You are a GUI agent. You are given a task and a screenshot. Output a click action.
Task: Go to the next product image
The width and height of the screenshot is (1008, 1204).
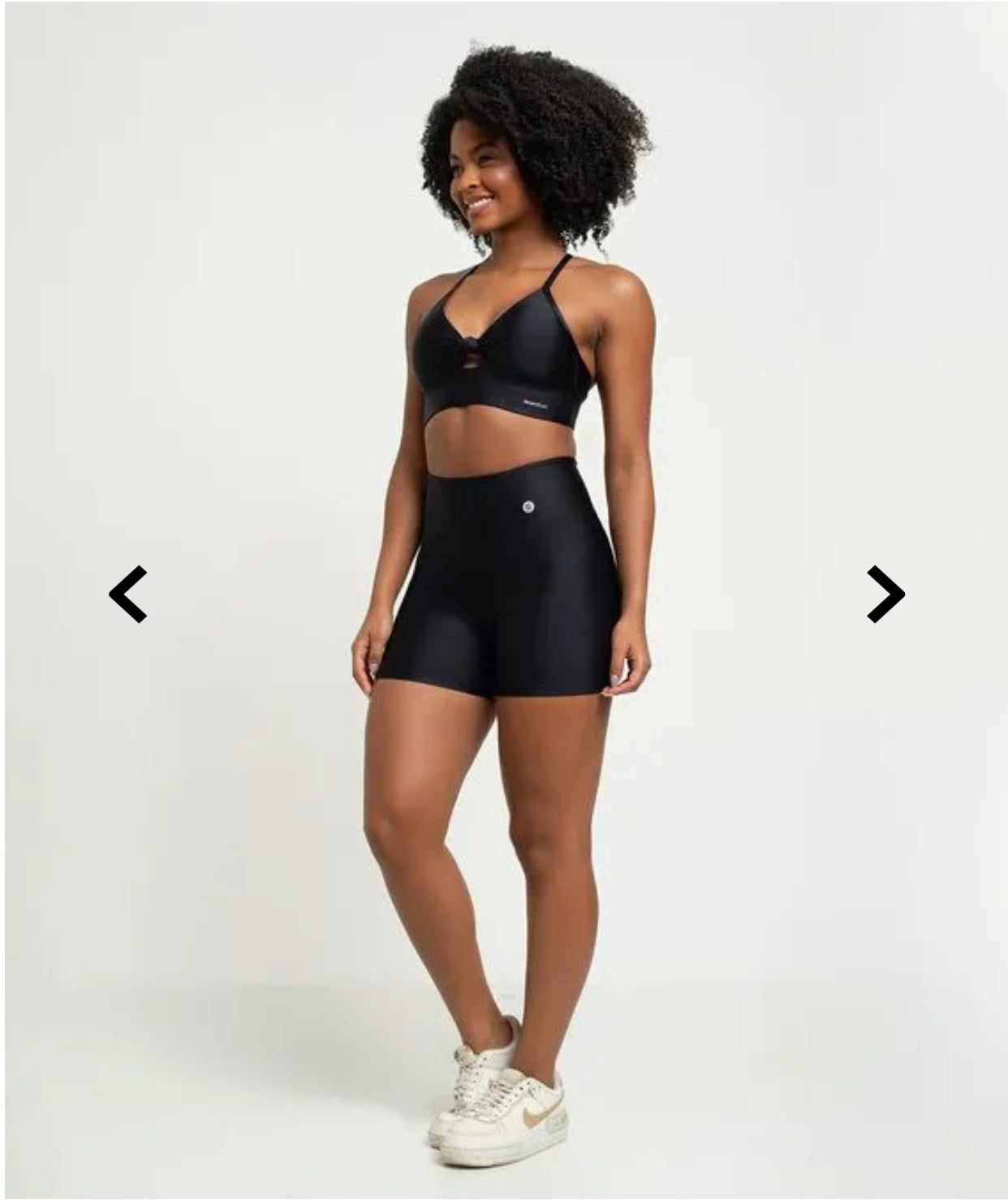[885, 595]
